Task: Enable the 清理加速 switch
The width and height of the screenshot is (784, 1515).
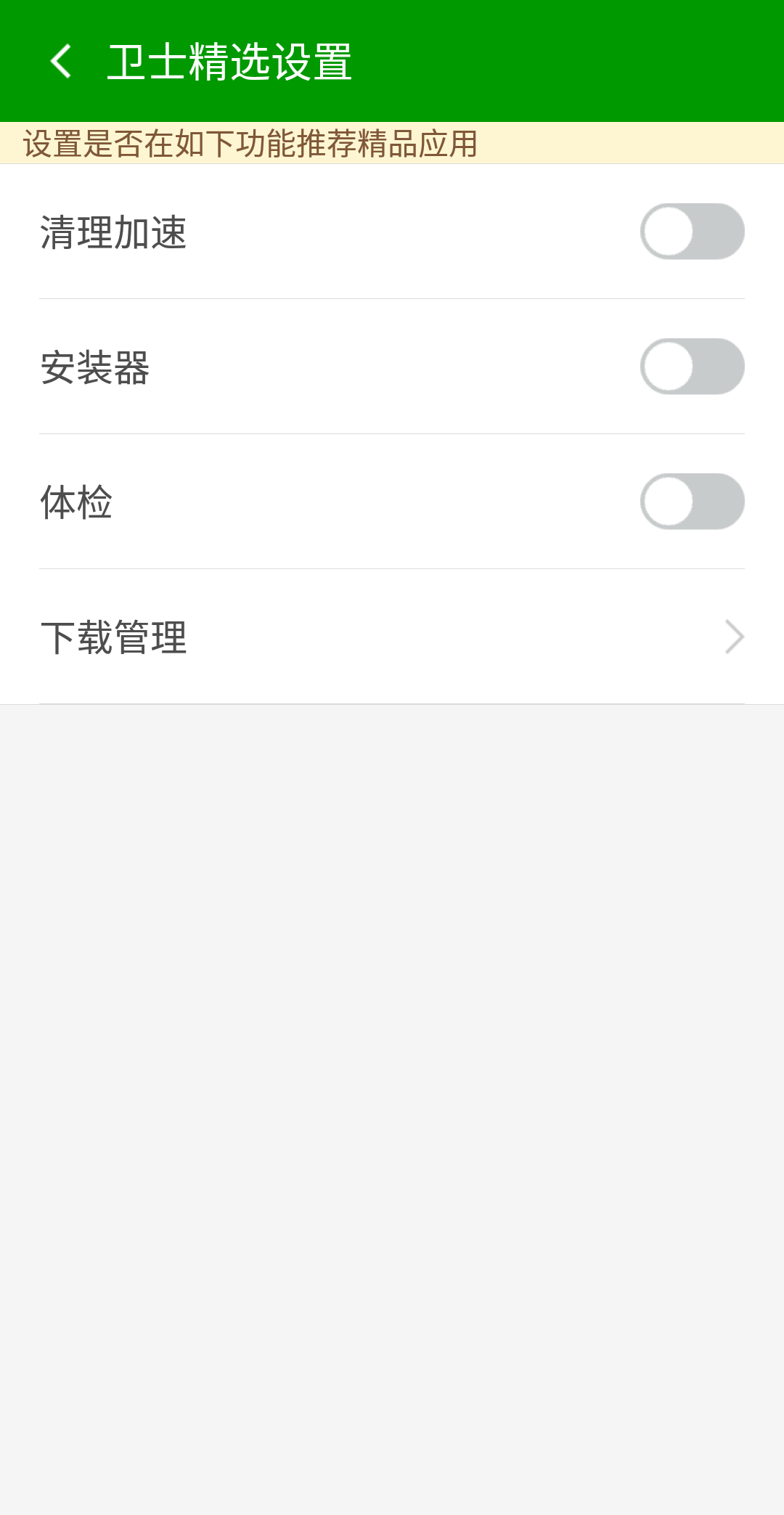Action: (692, 232)
